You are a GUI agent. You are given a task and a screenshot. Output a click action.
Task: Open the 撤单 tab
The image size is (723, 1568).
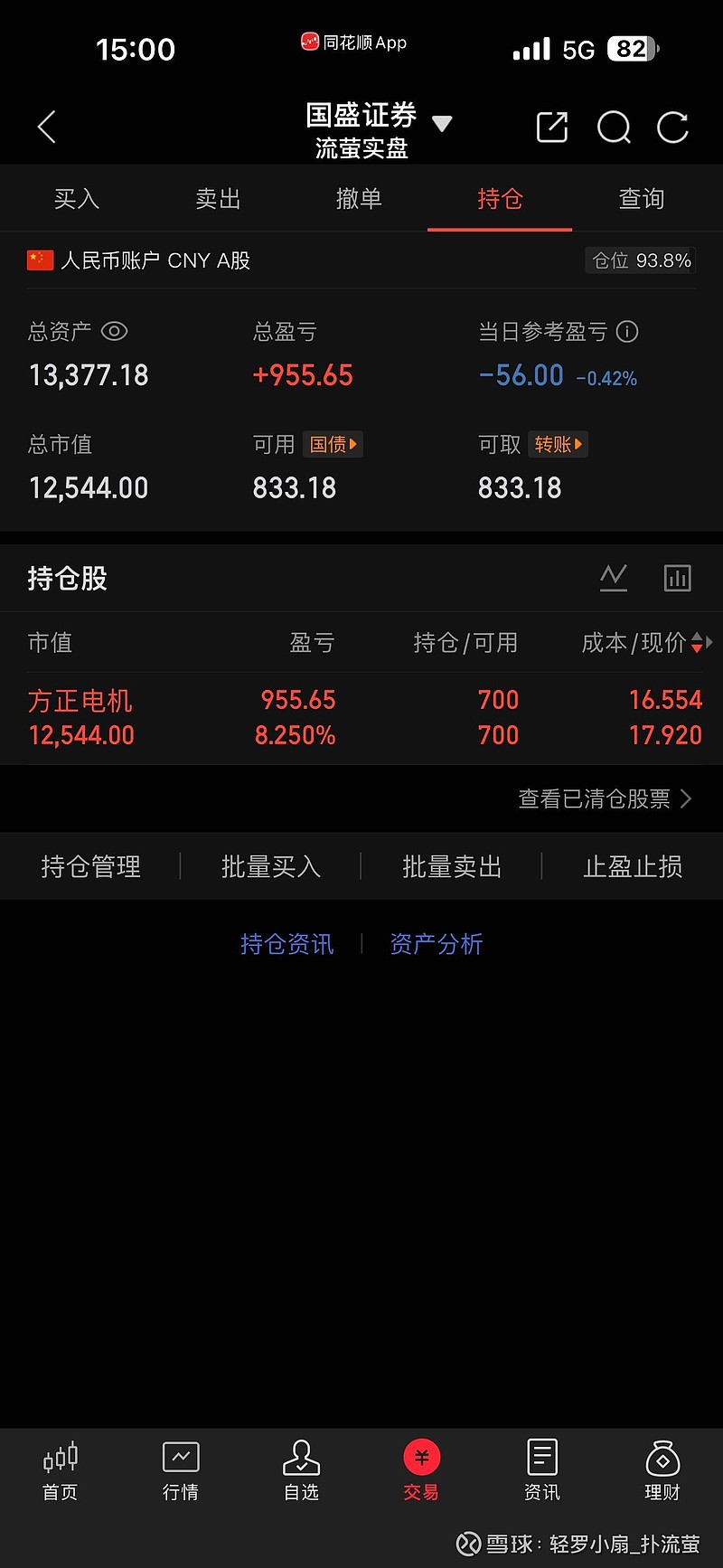(359, 199)
